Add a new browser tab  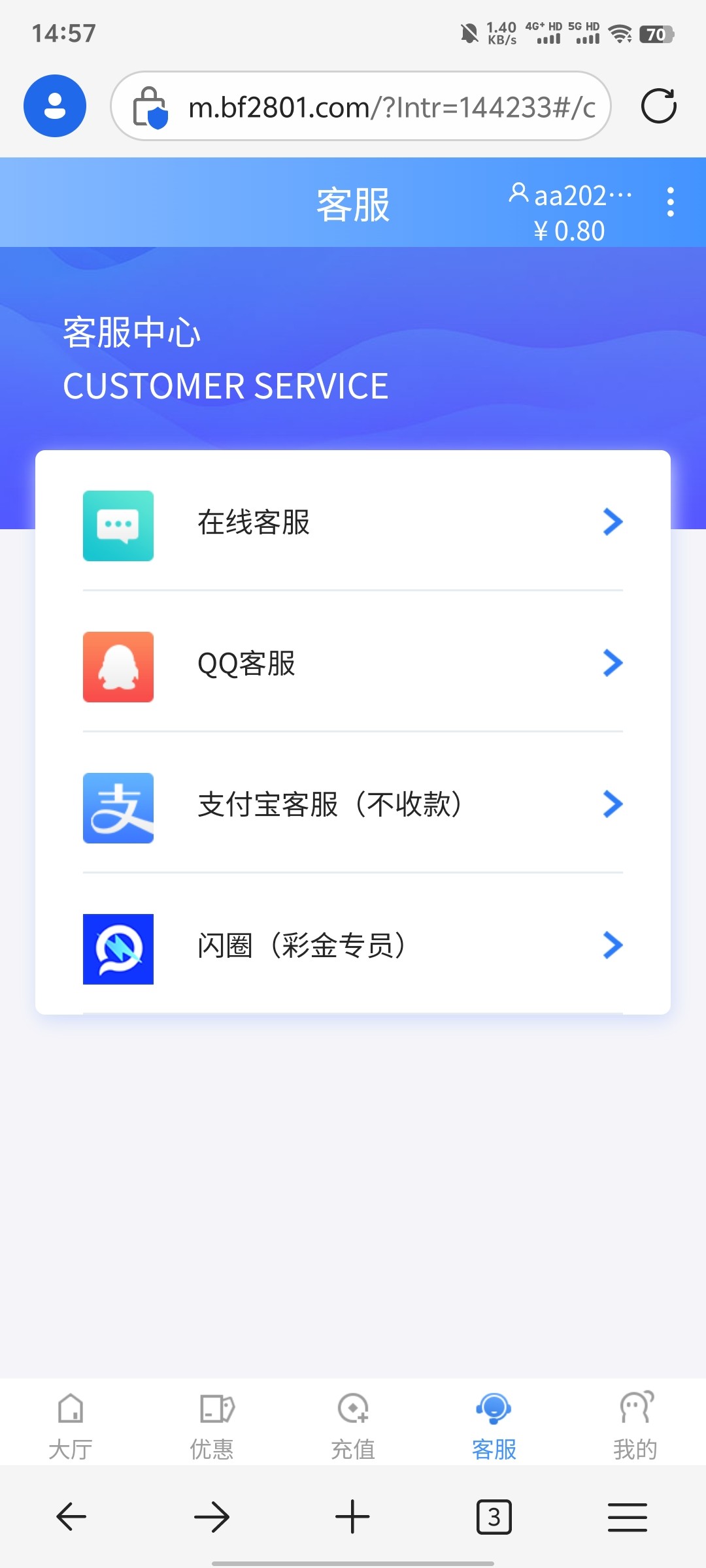[x=352, y=1516]
